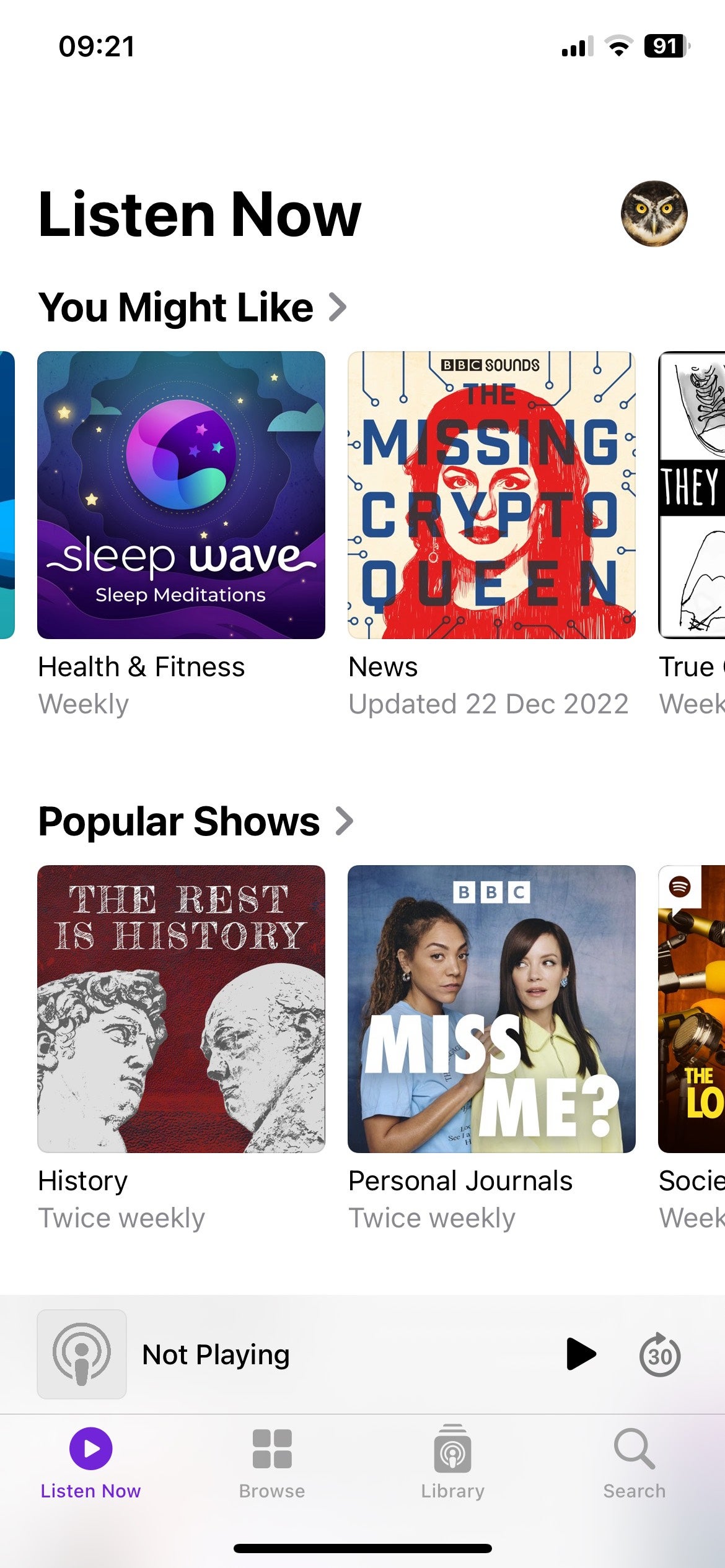Open the Miss Me? podcast

[x=491, y=1009]
